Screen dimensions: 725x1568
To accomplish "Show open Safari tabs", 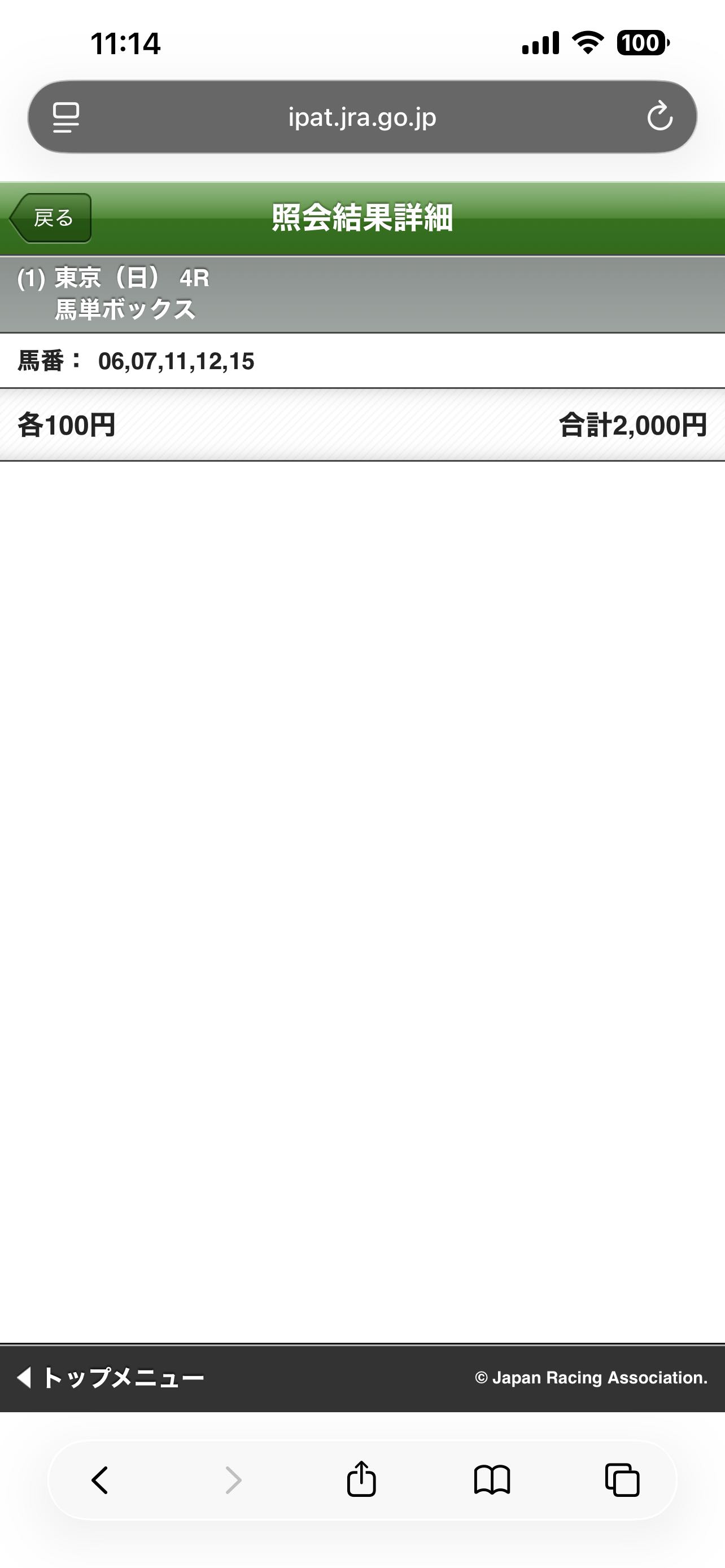I will pos(622,1480).
